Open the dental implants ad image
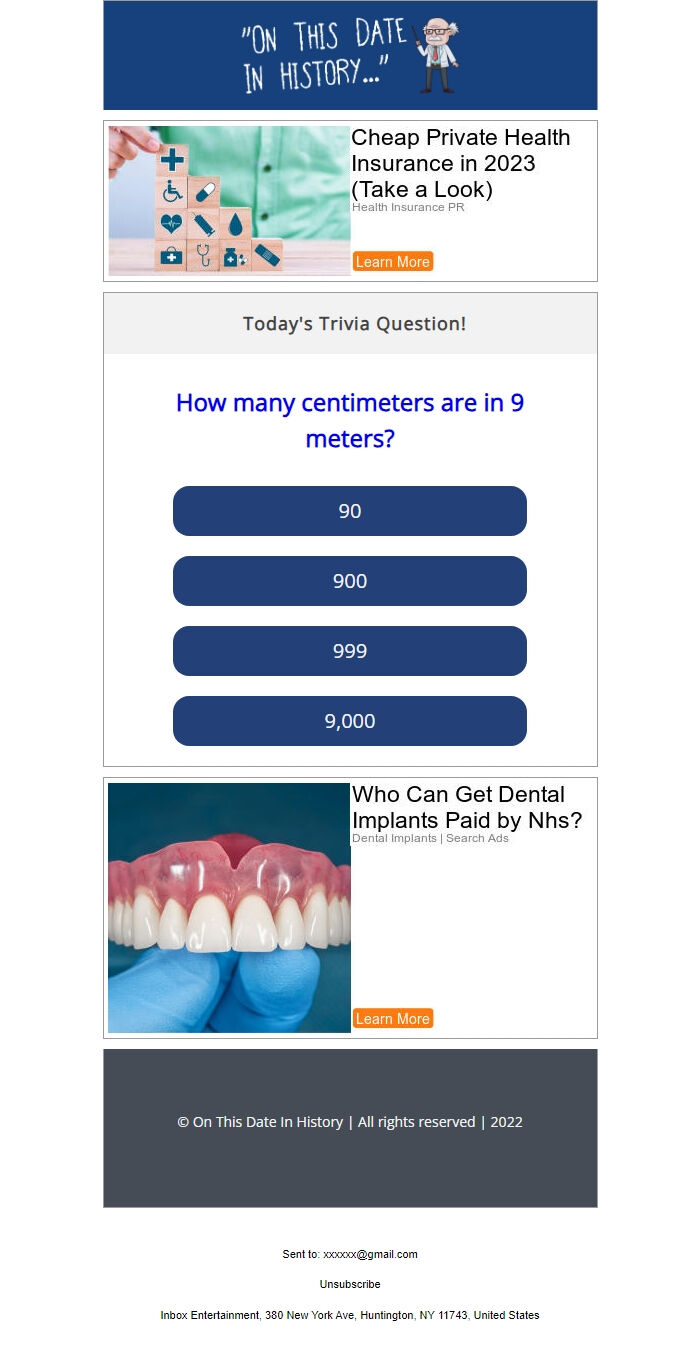 coord(229,907)
